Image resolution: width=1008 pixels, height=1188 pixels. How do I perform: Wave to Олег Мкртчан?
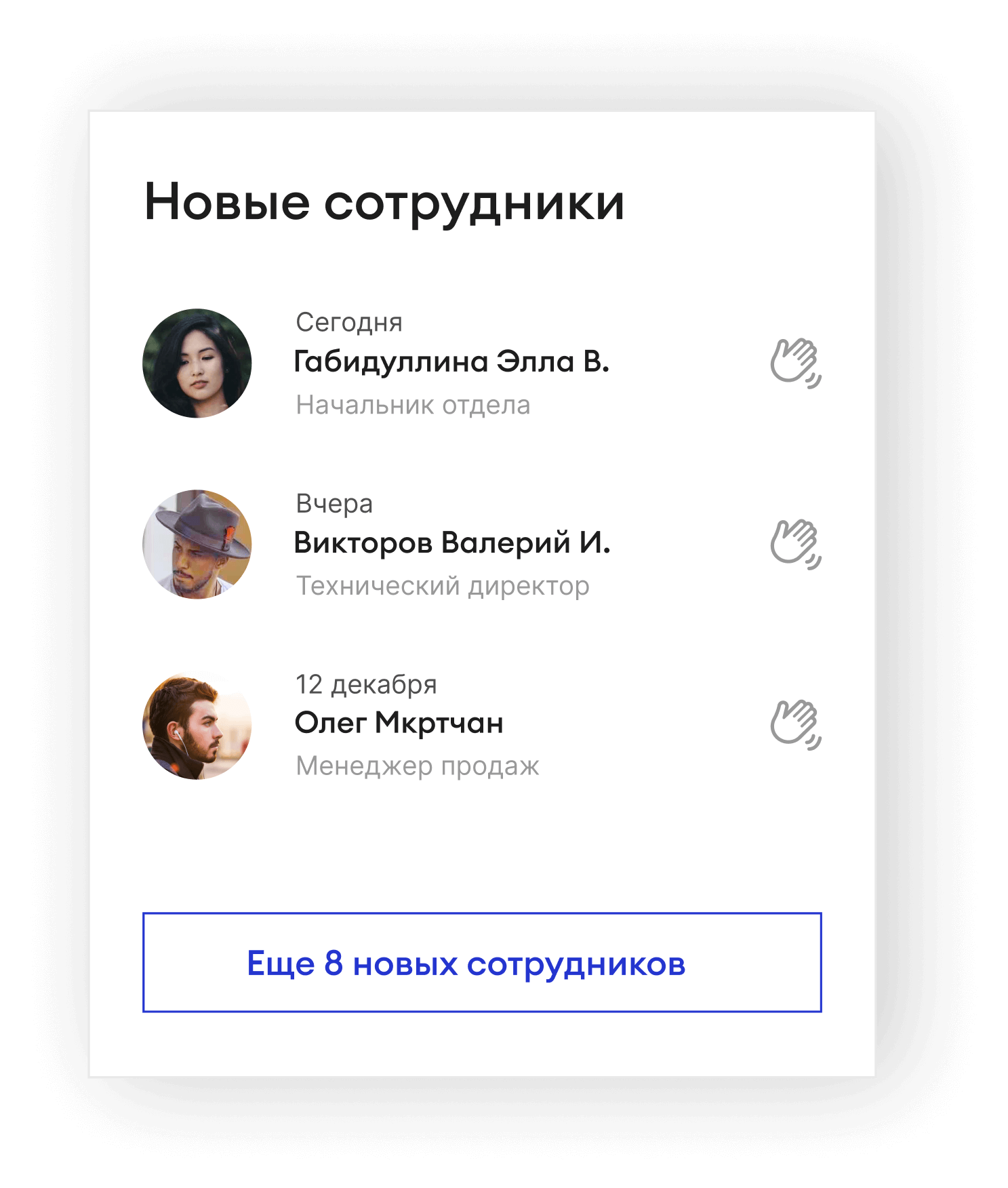coord(795,724)
